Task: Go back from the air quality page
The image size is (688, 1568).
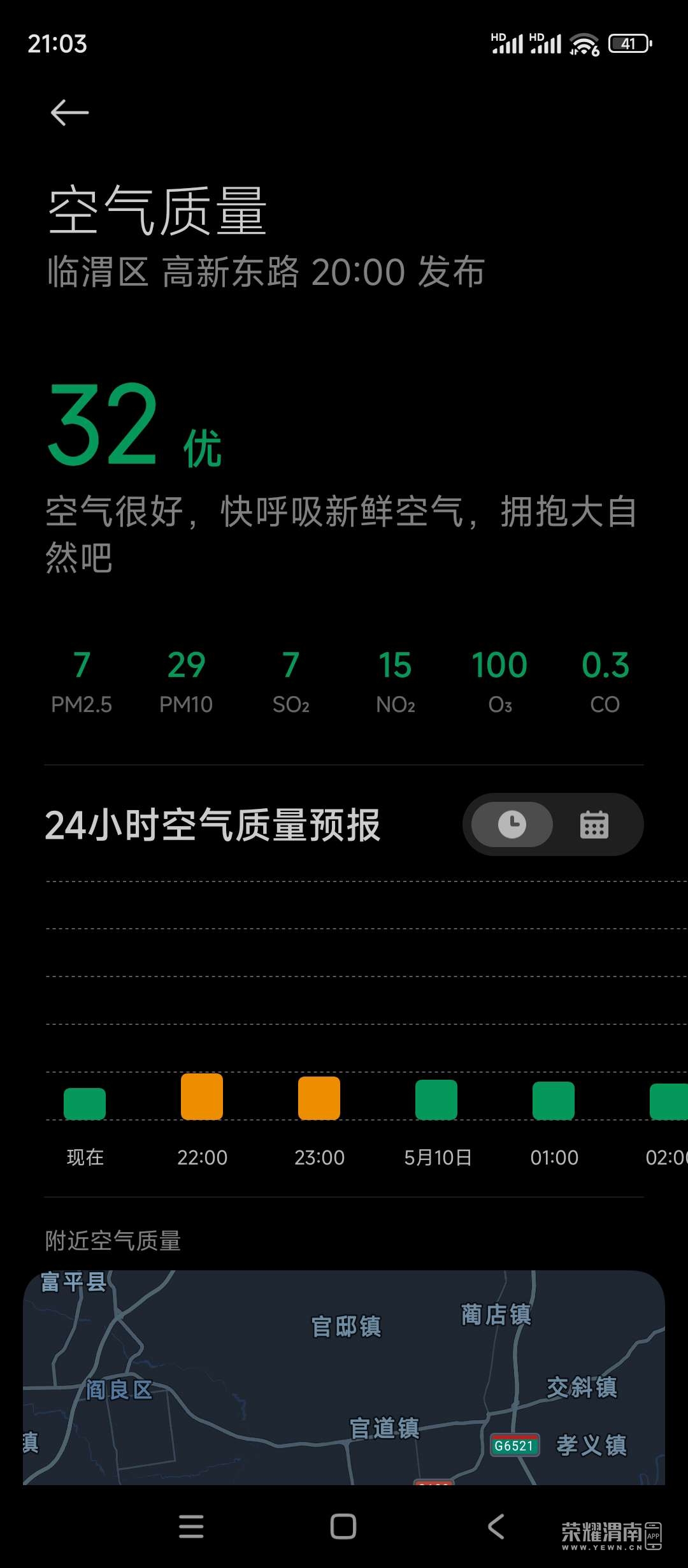Action: pyautogui.click(x=69, y=113)
